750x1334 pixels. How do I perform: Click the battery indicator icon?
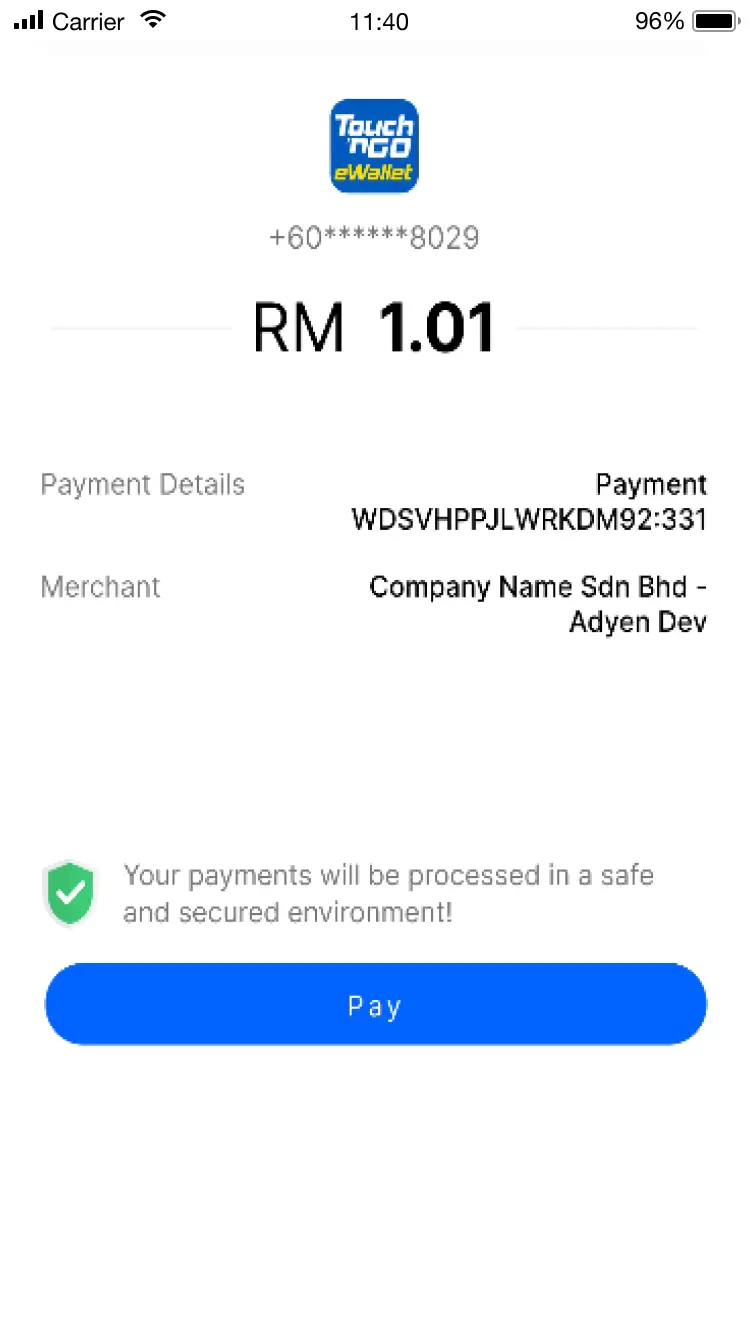[716, 19]
